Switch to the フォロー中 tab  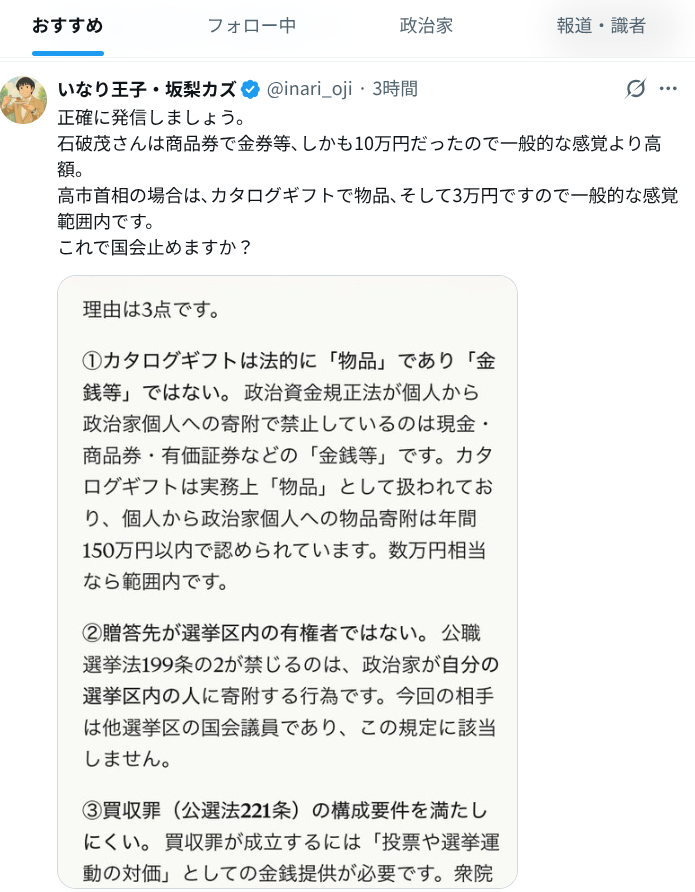(251, 26)
